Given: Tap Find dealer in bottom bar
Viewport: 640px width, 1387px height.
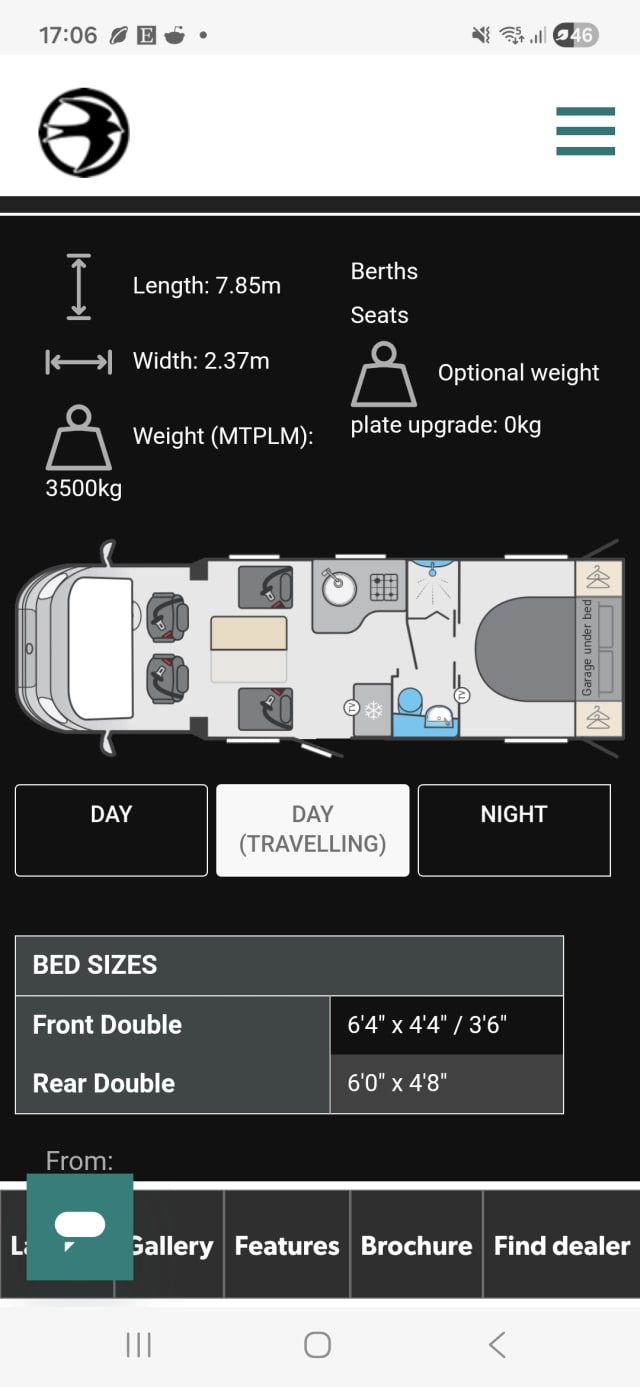Looking at the screenshot, I should pos(562,1246).
